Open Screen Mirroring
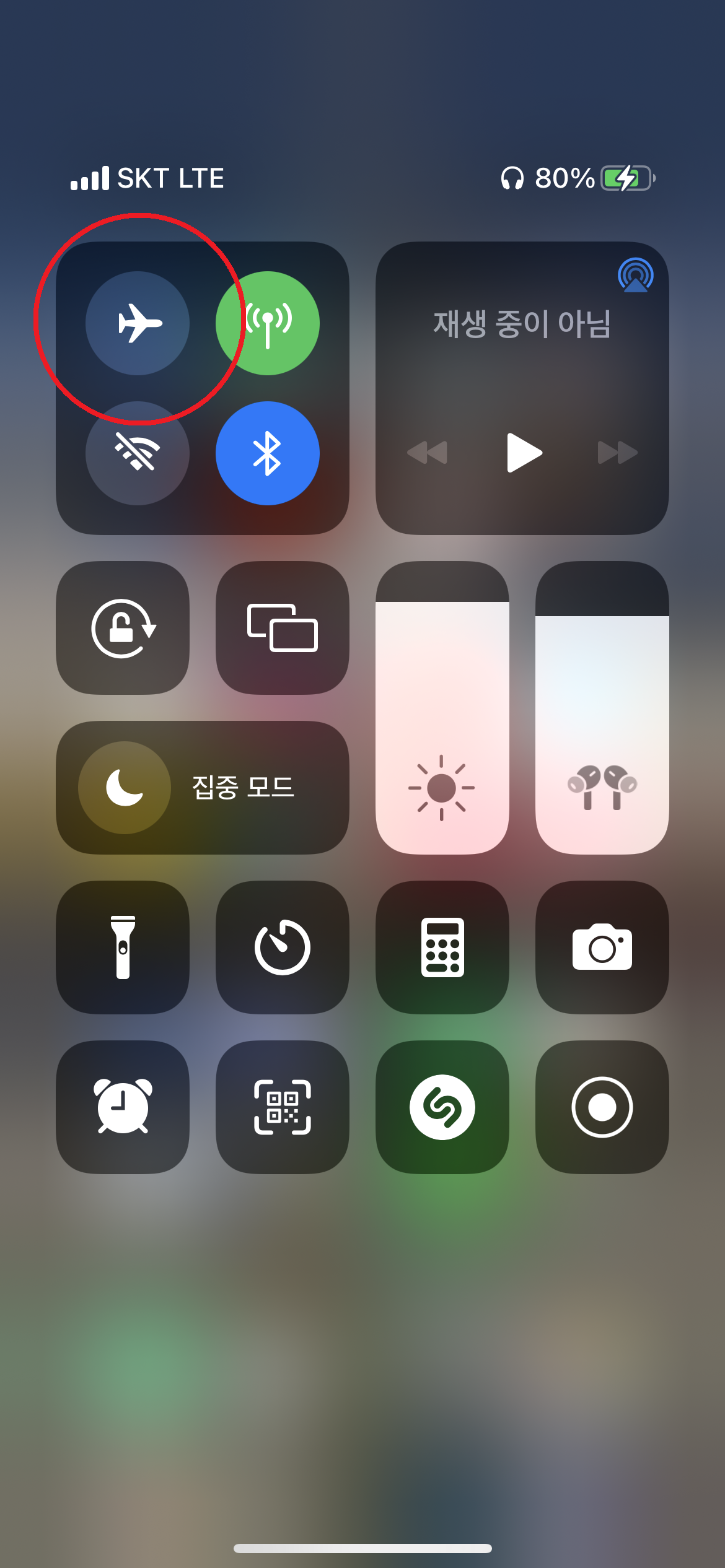Image resolution: width=725 pixels, height=1568 pixels. [x=282, y=628]
